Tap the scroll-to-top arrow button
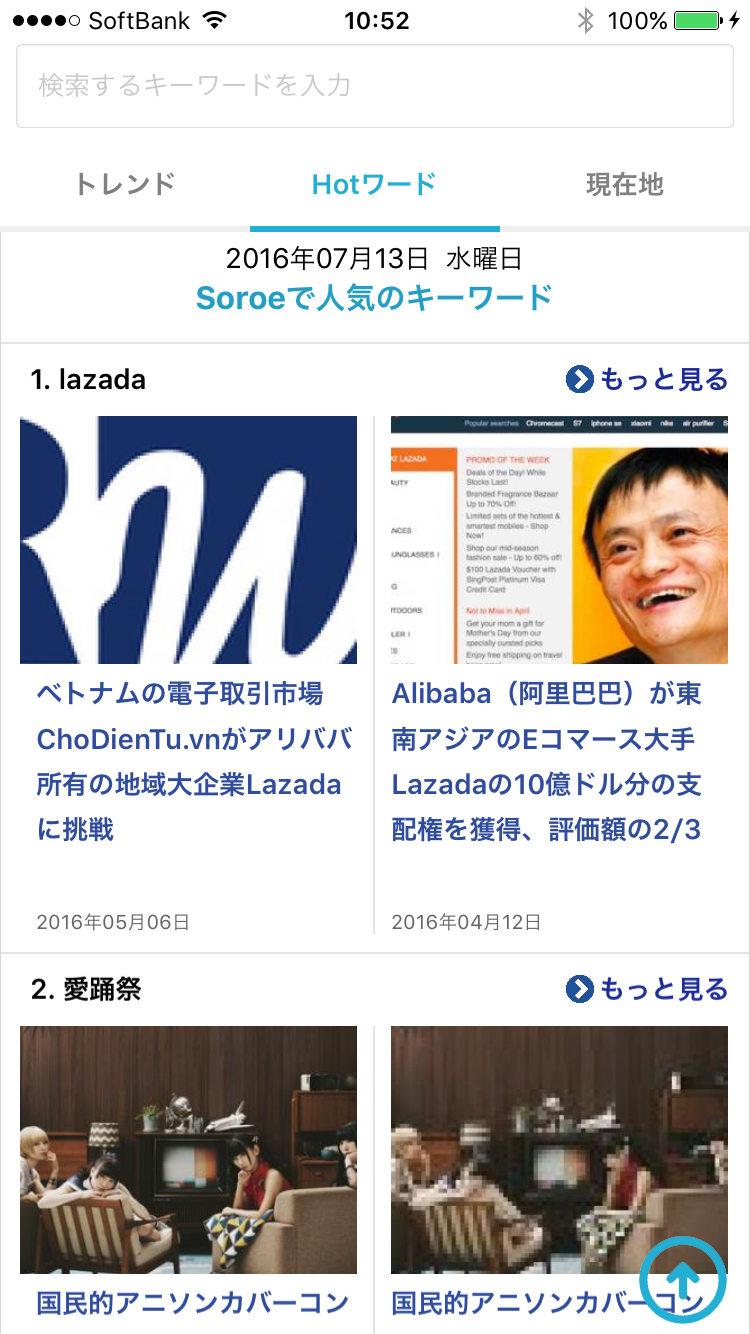This screenshot has width=750, height=1334. coord(683,1280)
